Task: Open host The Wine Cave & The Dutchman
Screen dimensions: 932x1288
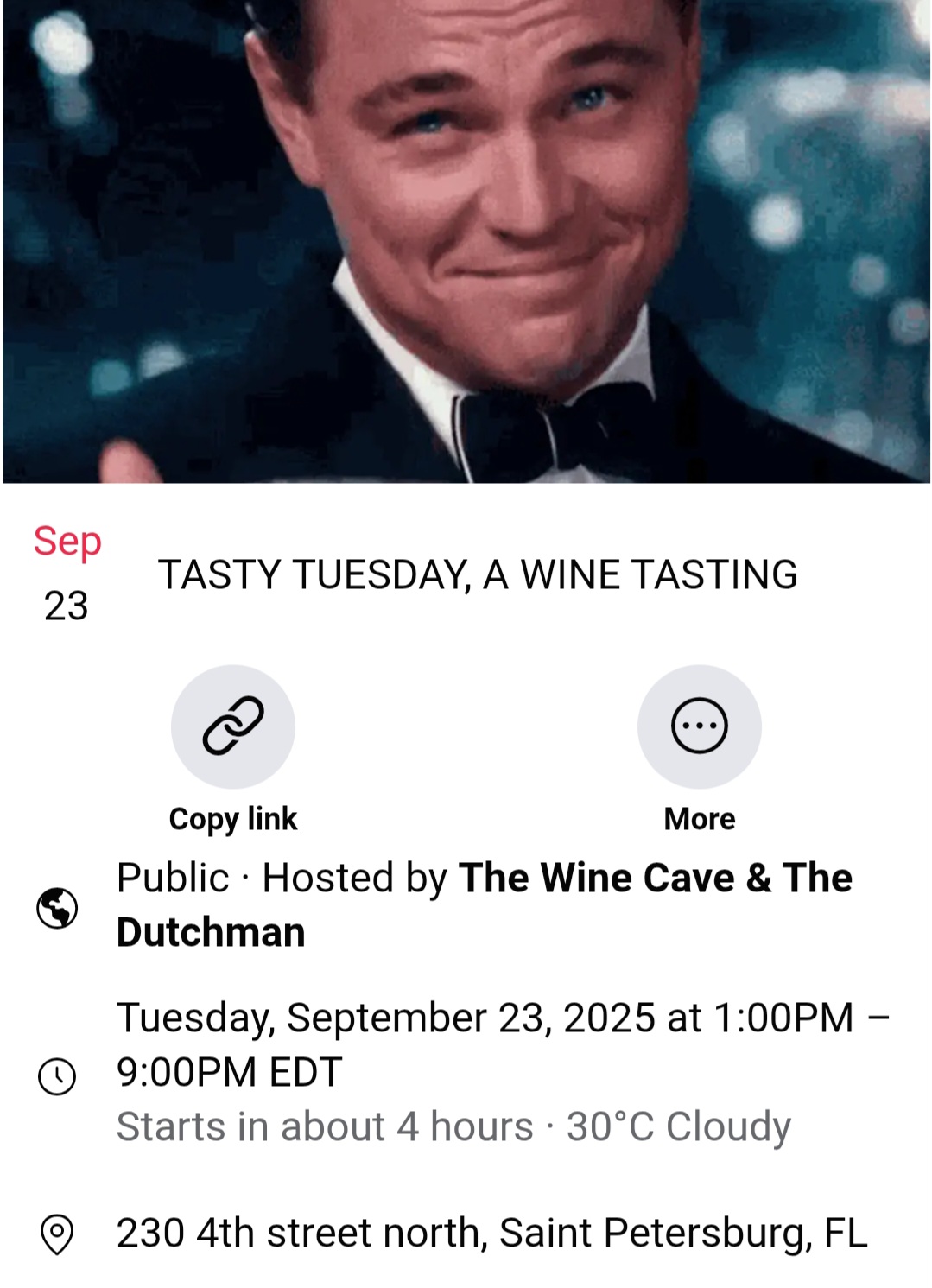Action: pos(655,879)
